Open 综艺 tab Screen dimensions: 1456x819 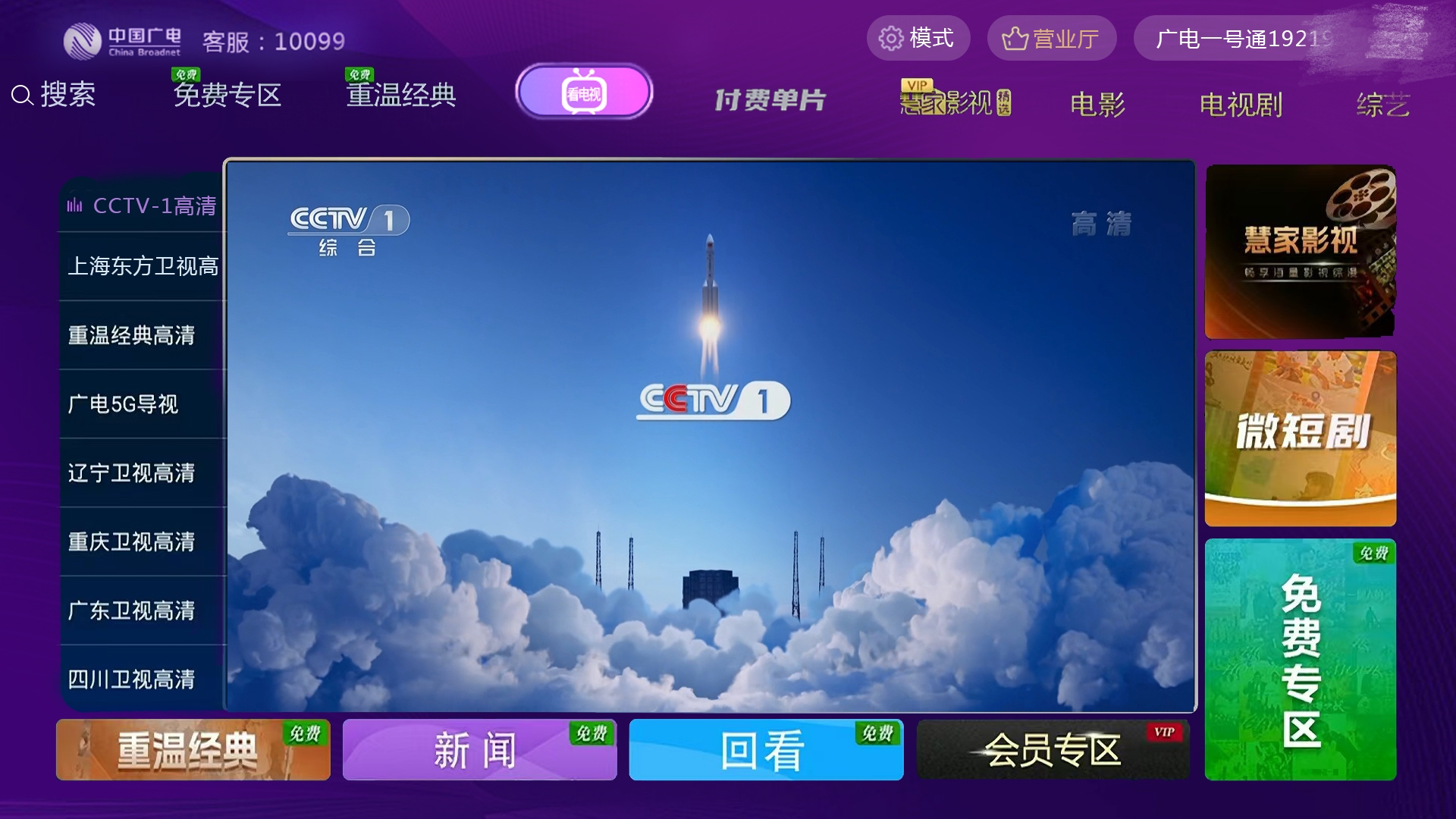pyautogui.click(x=1382, y=104)
